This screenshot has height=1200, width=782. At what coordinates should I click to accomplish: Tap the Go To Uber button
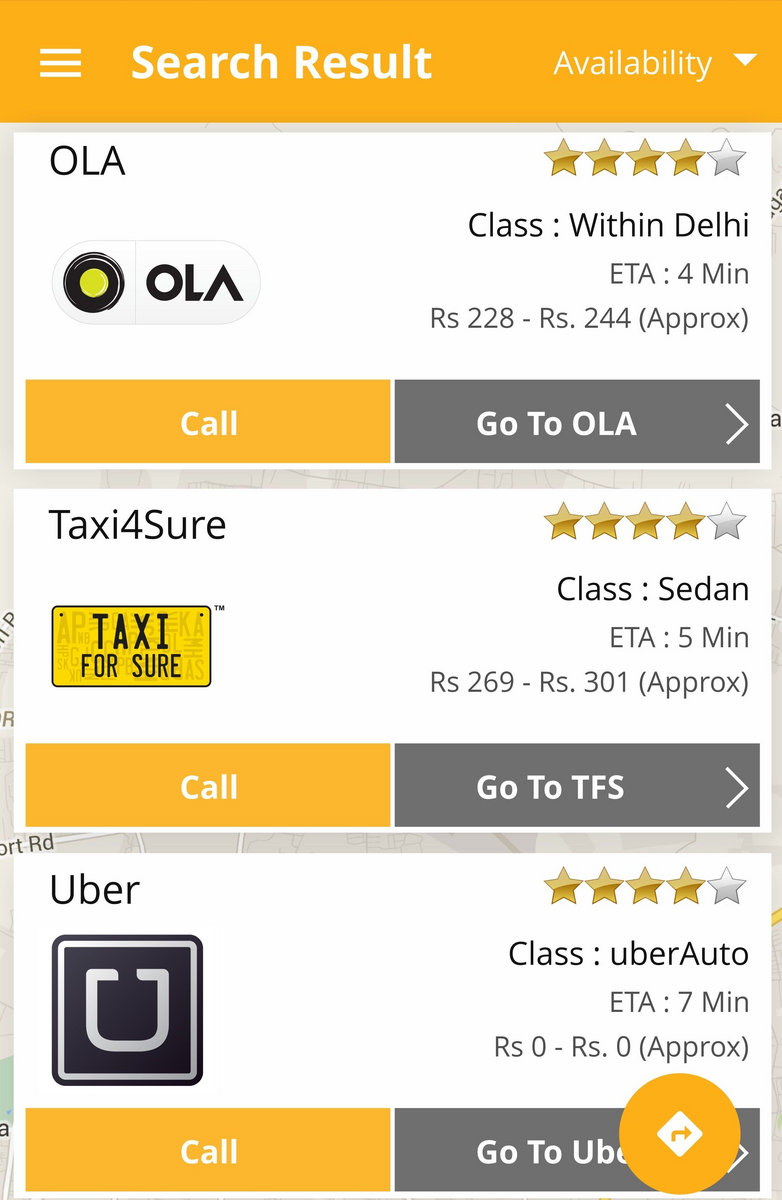[x=510, y=1151]
